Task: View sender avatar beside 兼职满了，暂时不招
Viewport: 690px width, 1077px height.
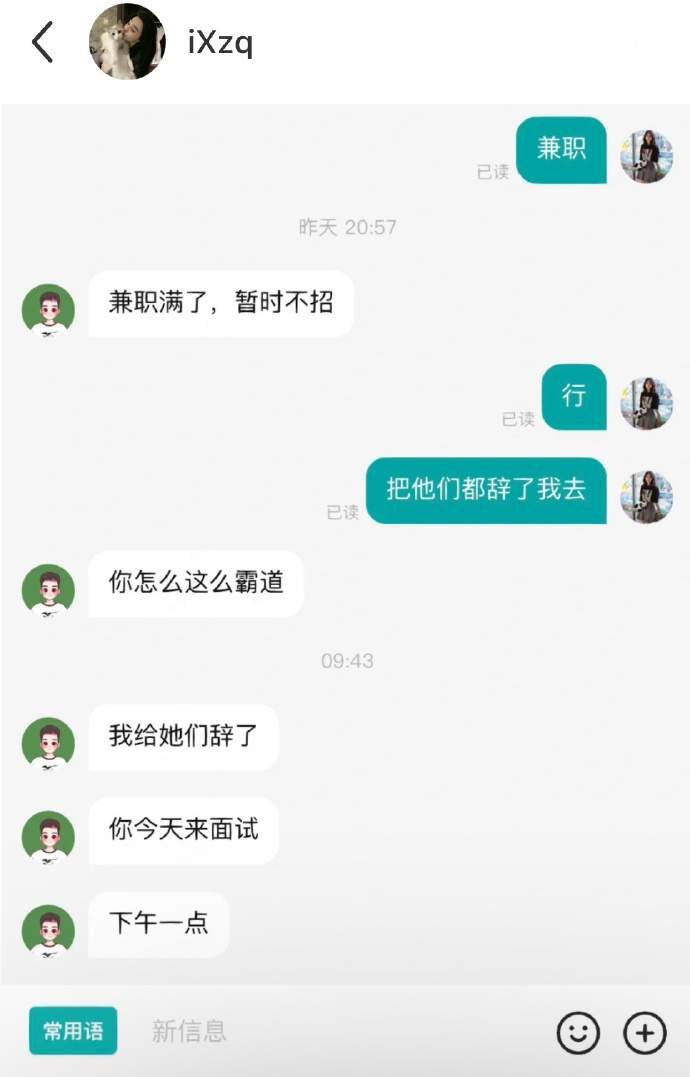Action: (x=48, y=310)
